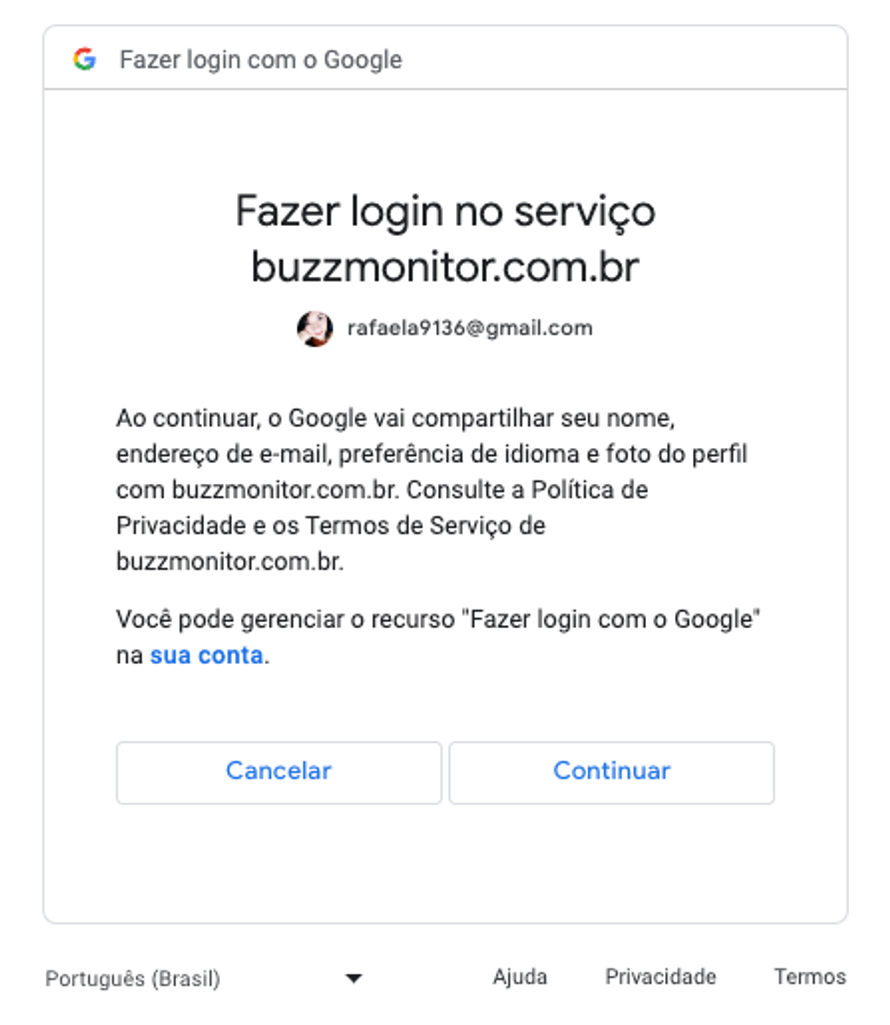Open the Privacidade link
The image size is (890, 1025).
[660, 977]
